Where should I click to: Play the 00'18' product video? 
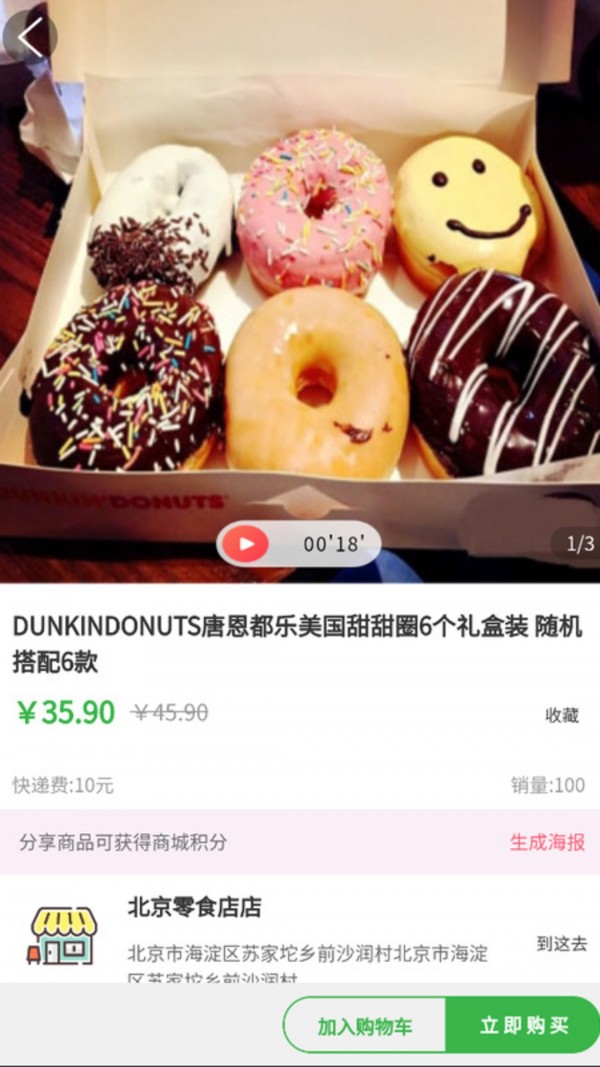click(x=246, y=544)
